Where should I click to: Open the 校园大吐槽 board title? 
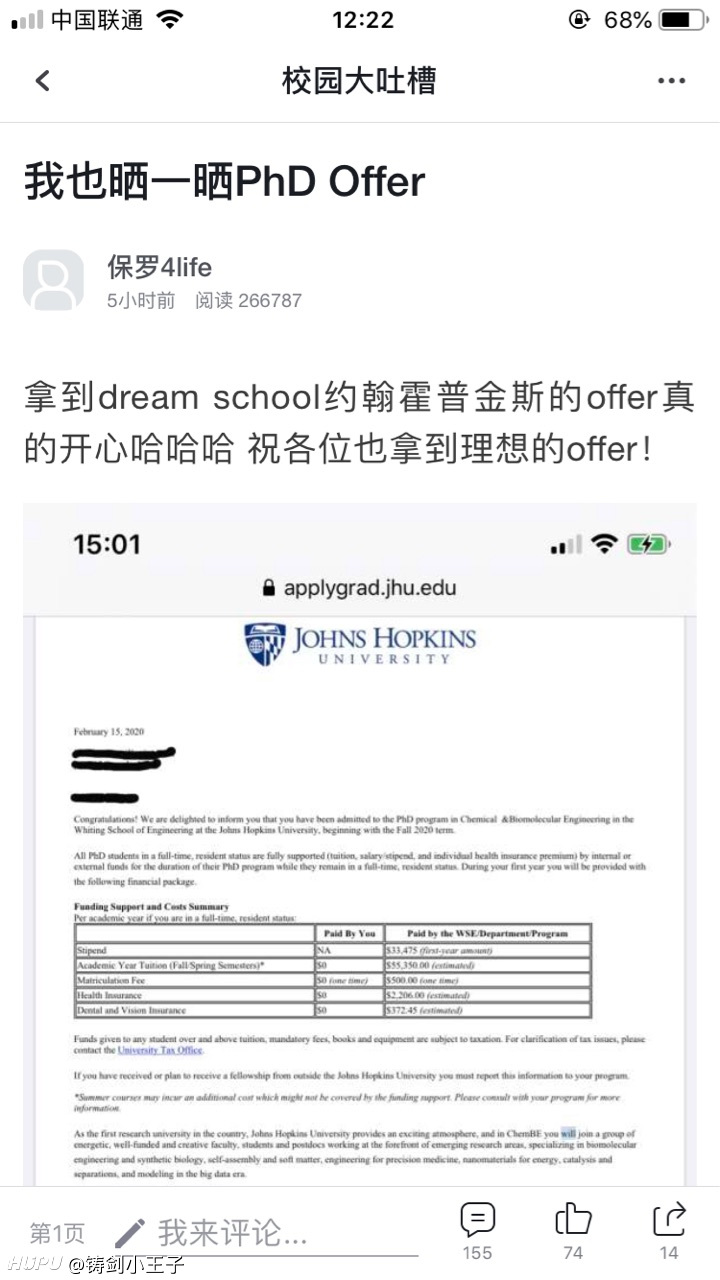[x=359, y=81]
